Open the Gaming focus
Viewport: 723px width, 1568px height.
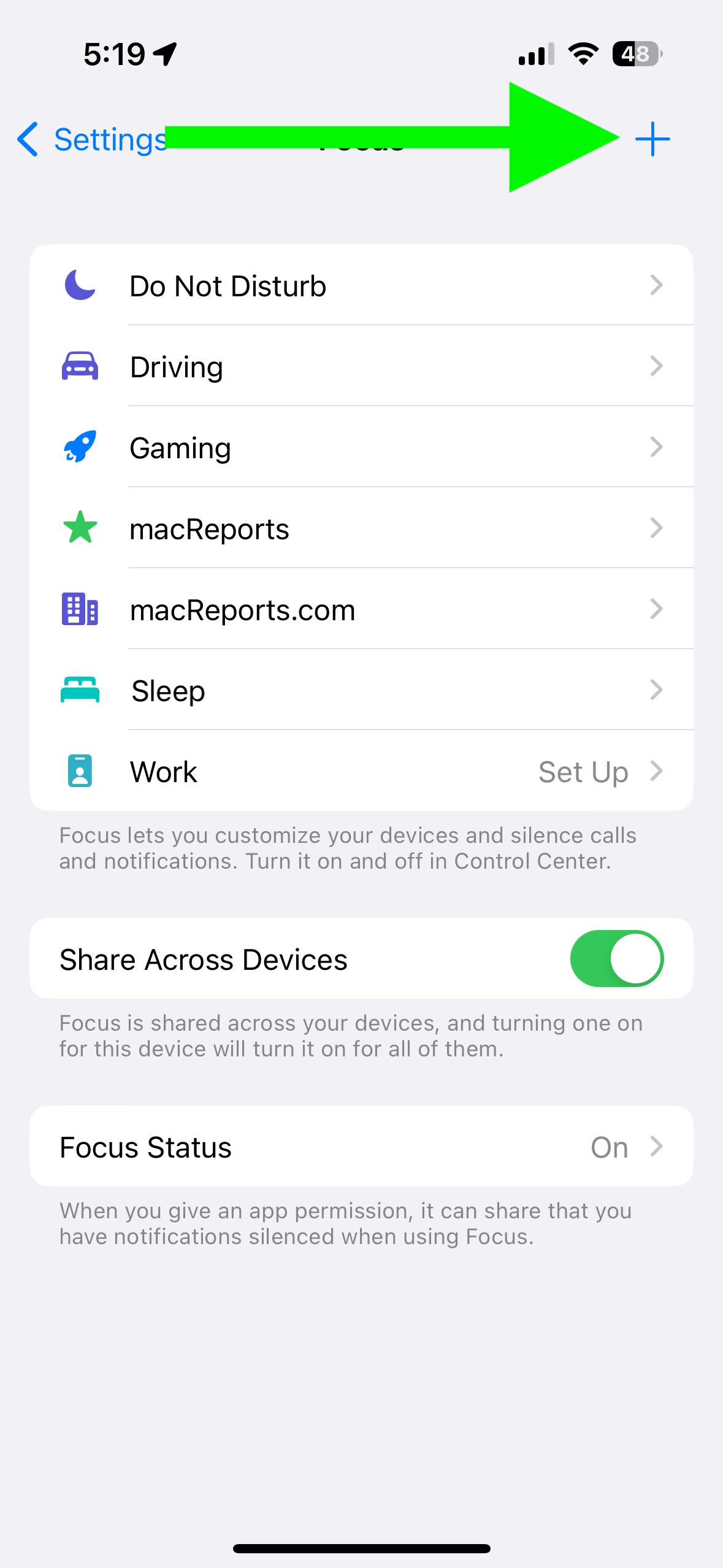[361, 447]
